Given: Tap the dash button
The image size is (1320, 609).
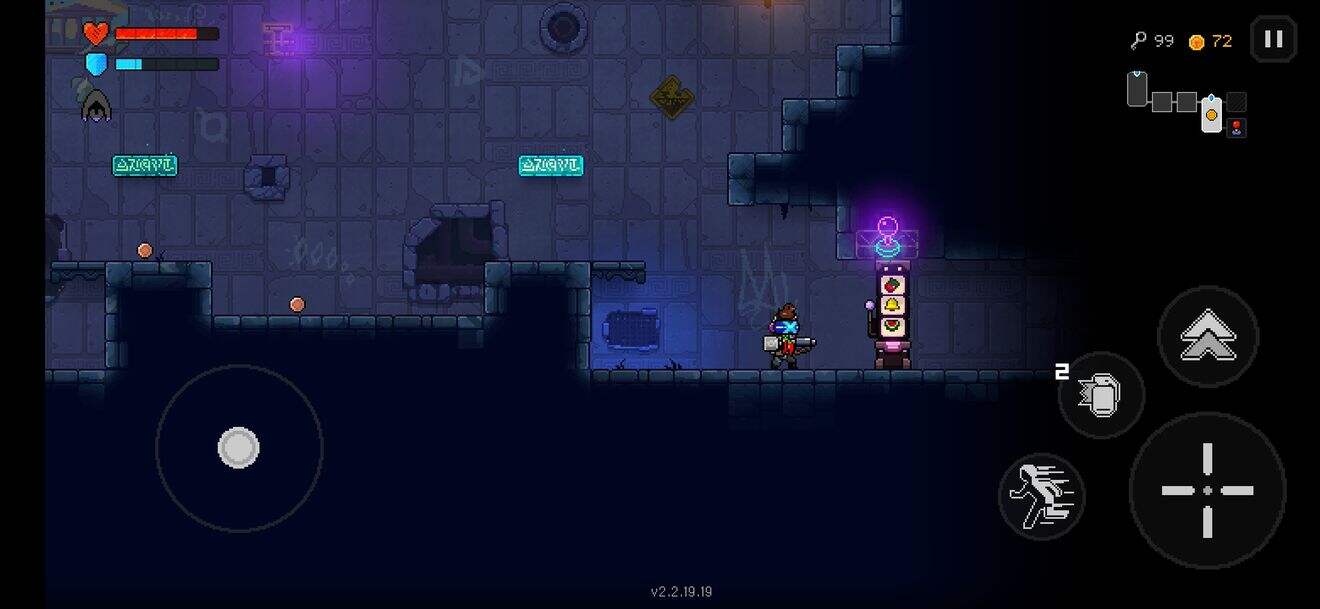Looking at the screenshot, I should click(x=1041, y=496).
